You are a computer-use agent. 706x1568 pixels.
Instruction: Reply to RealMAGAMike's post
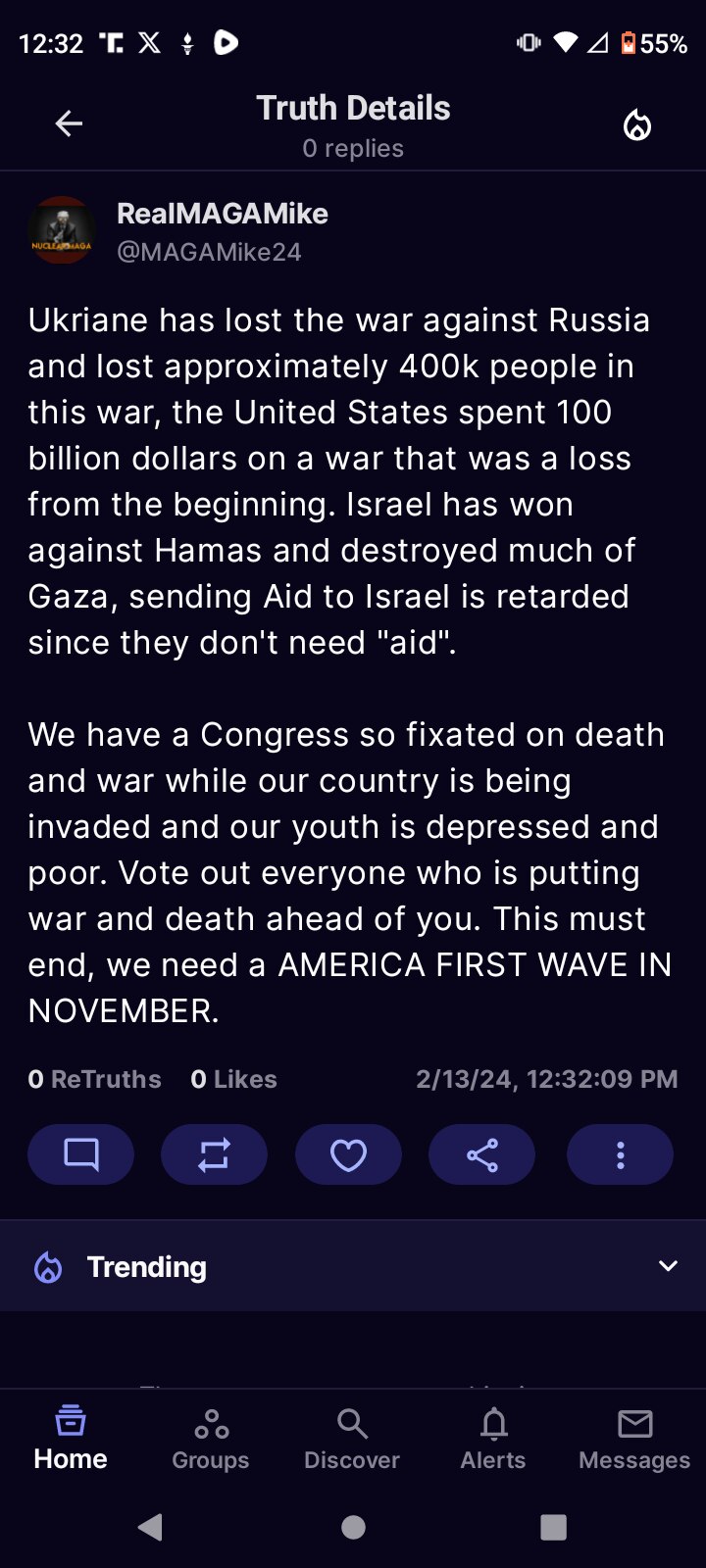81,1155
